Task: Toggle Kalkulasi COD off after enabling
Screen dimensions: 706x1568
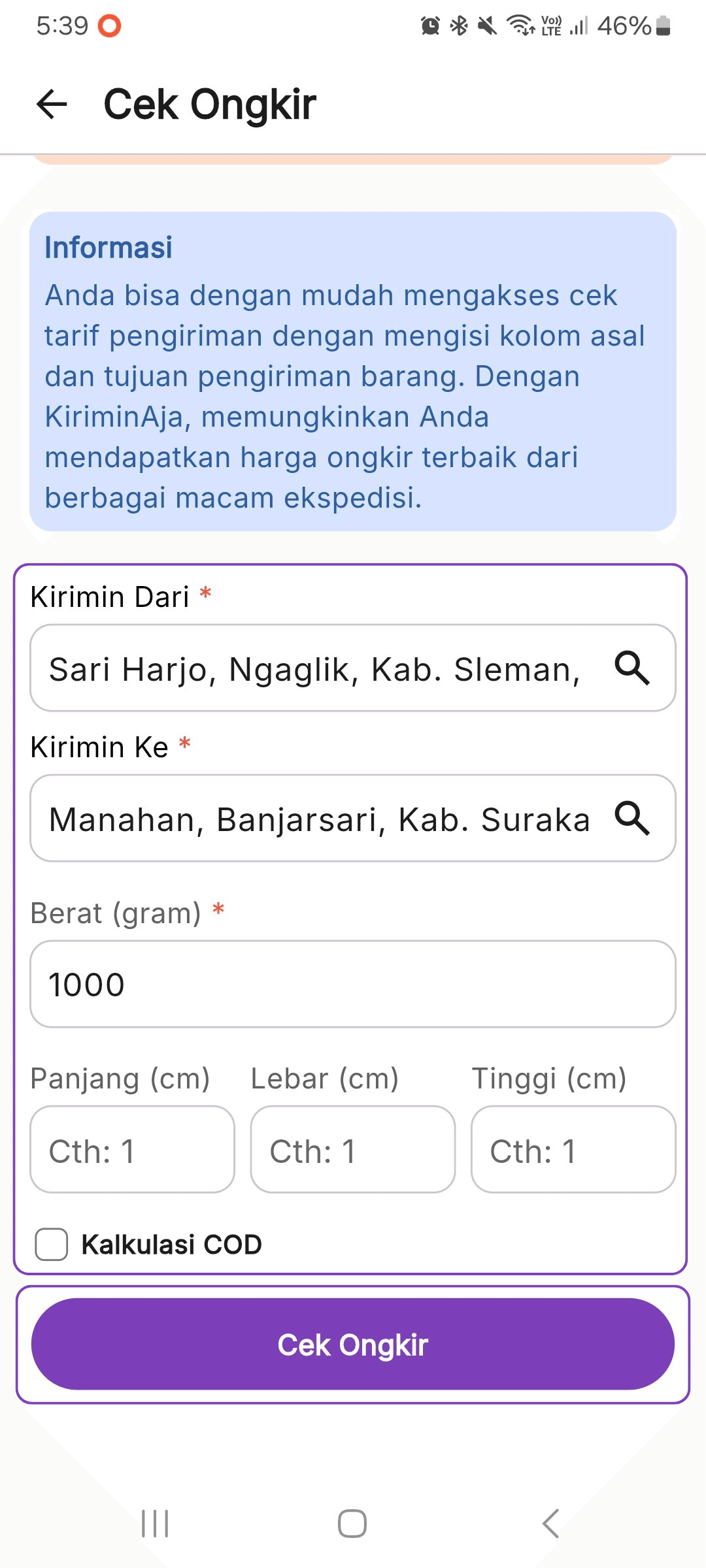Action: click(52, 1243)
